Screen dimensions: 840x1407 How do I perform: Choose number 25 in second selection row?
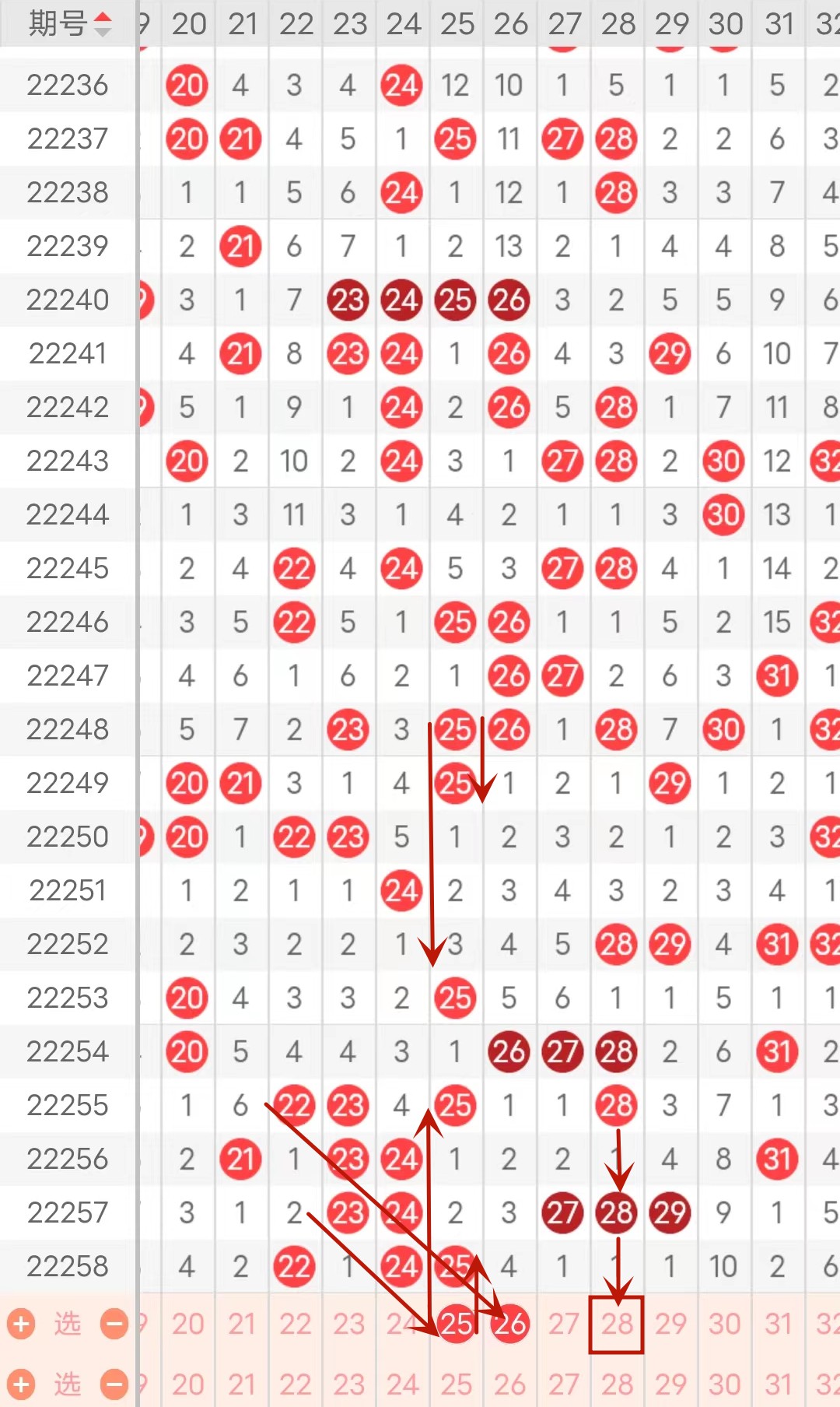(x=456, y=1384)
